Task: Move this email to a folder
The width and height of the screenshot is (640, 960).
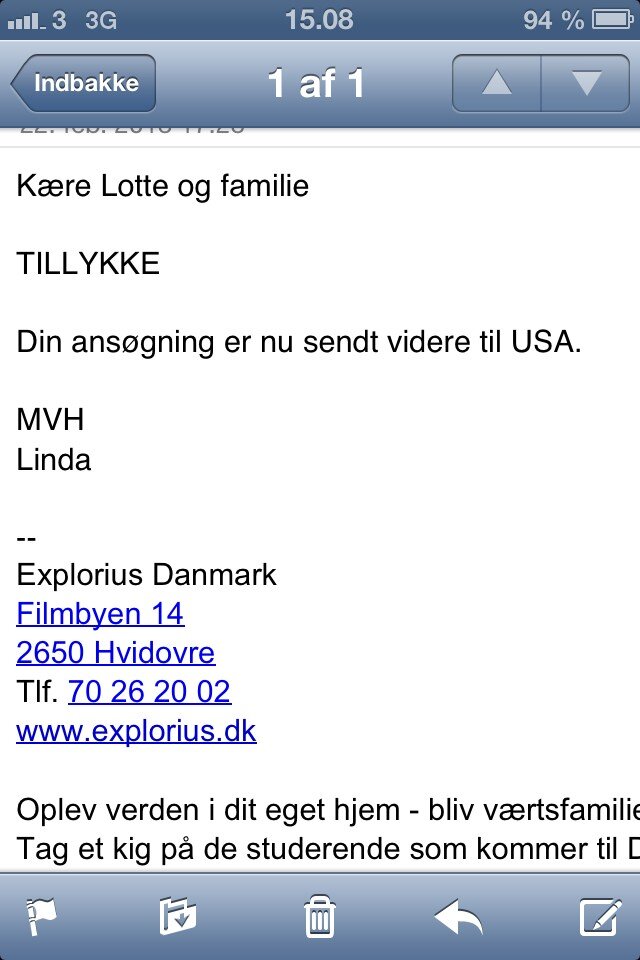Action: coord(178,916)
